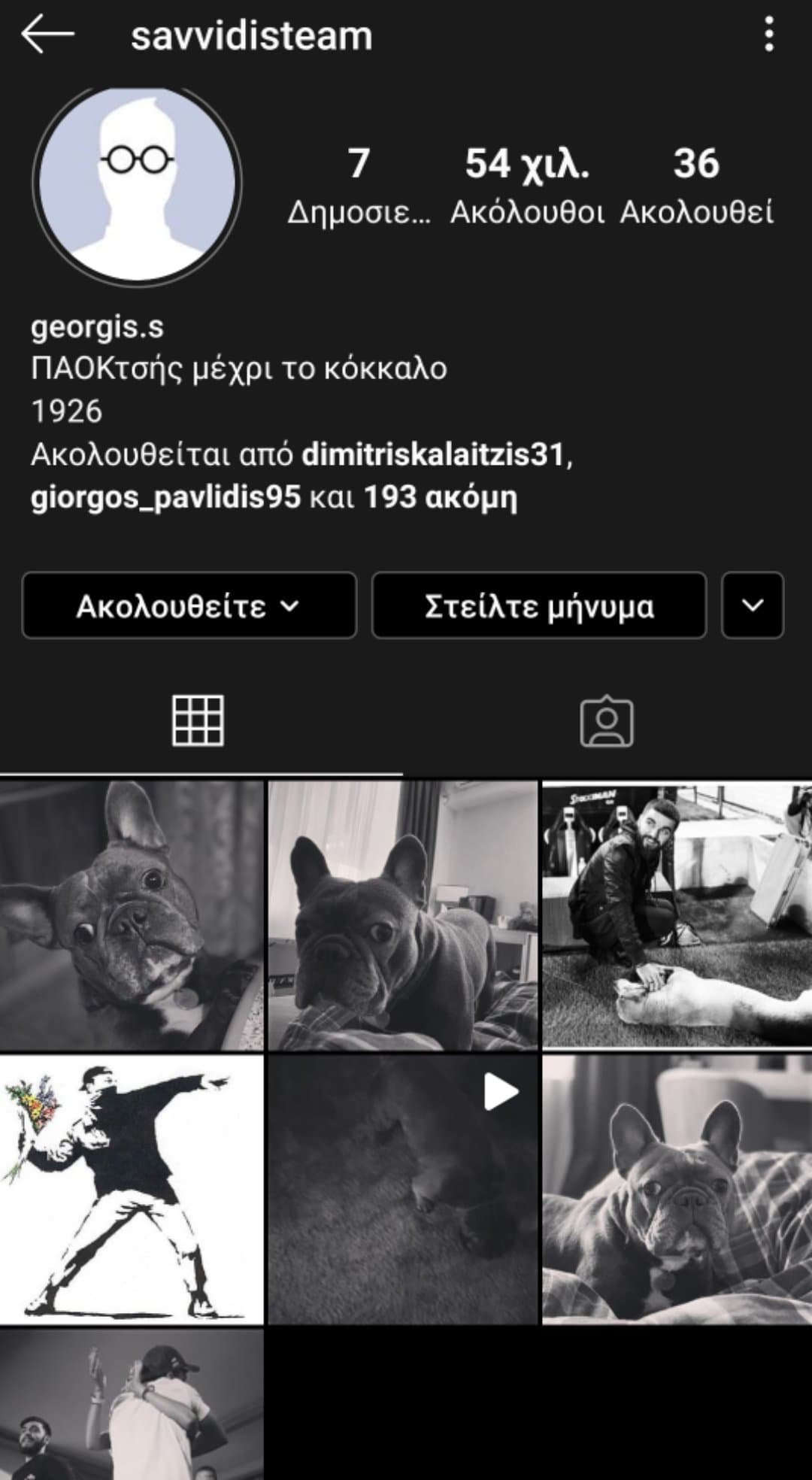The image size is (812, 1480).
Task: Open the three-dot overflow menu
Action: 768,35
